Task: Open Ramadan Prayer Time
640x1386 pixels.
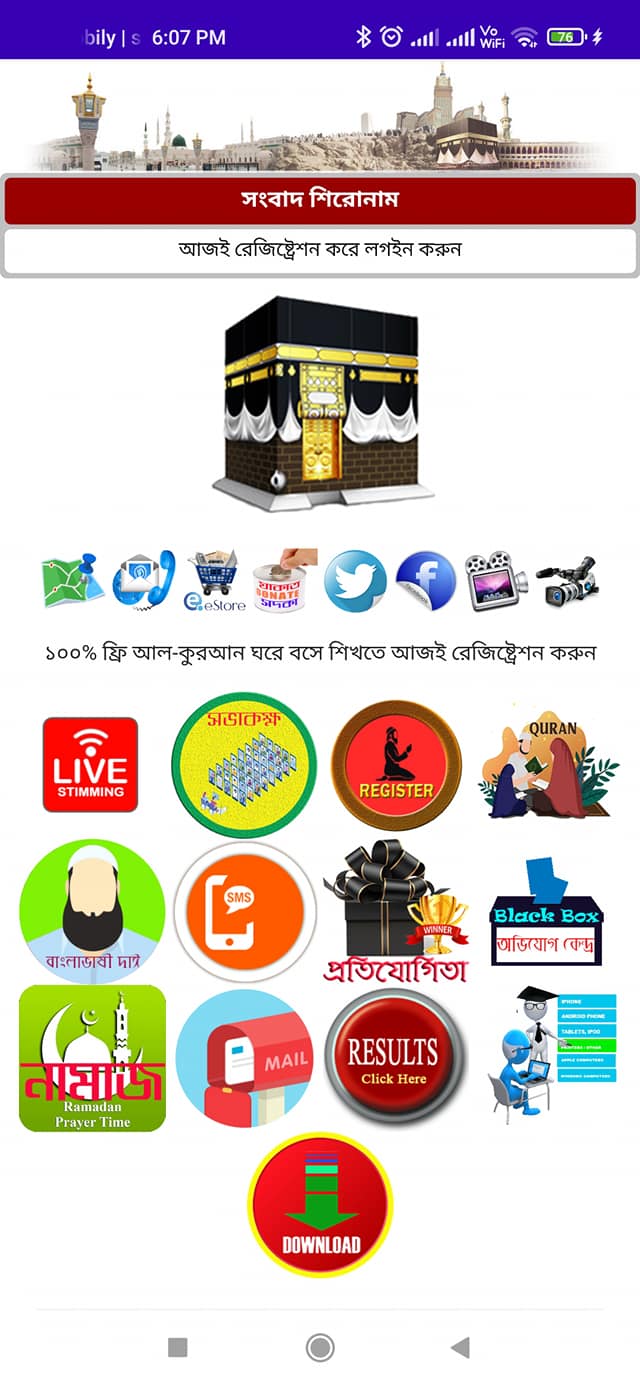Action: click(x=92, y=1058)
